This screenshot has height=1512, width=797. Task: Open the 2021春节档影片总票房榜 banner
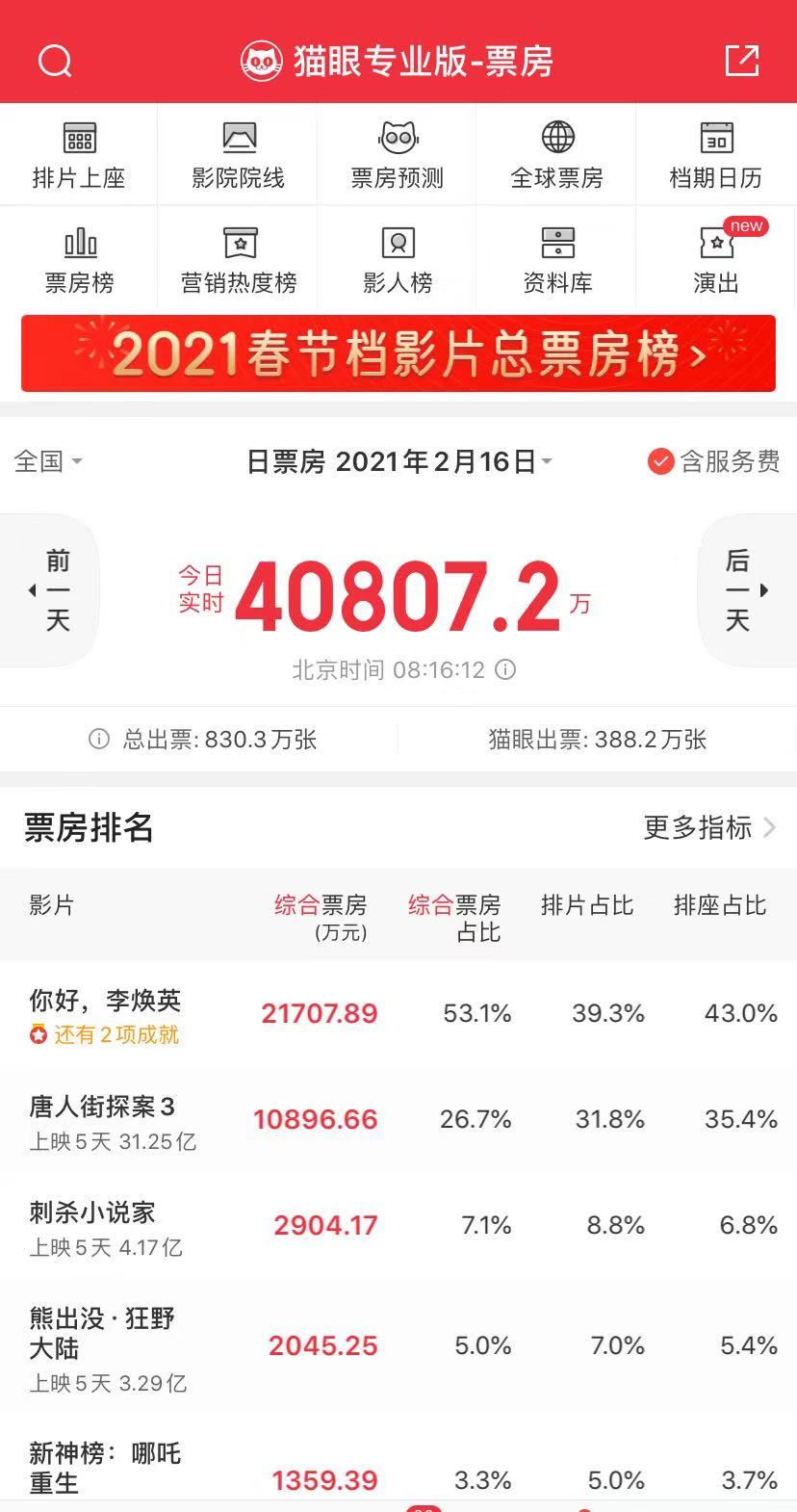pos(398,353)
